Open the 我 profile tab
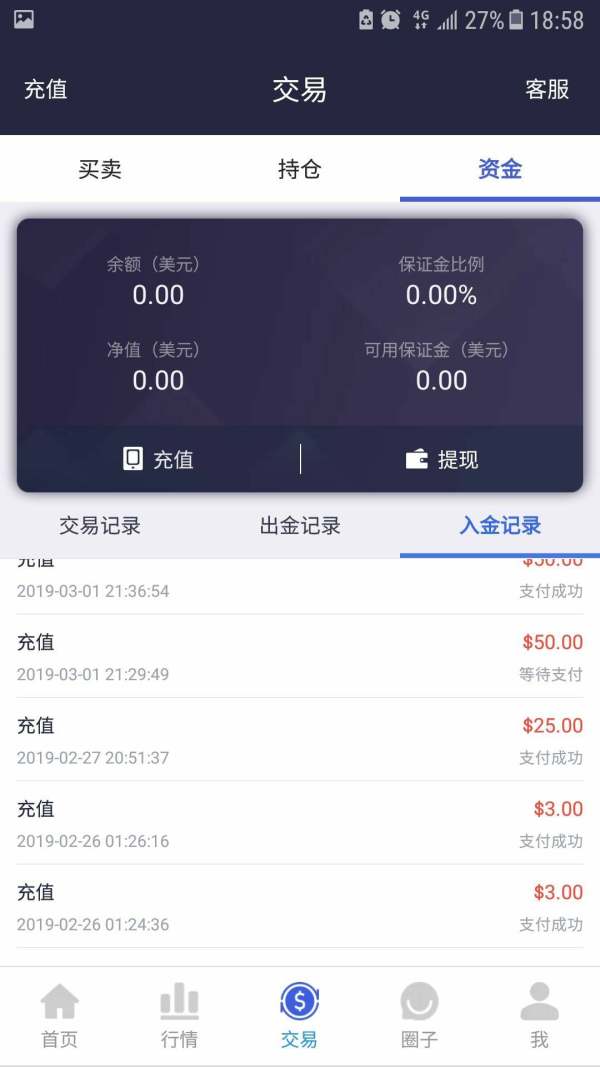 pyautogui.click(x=539, y=1015)
